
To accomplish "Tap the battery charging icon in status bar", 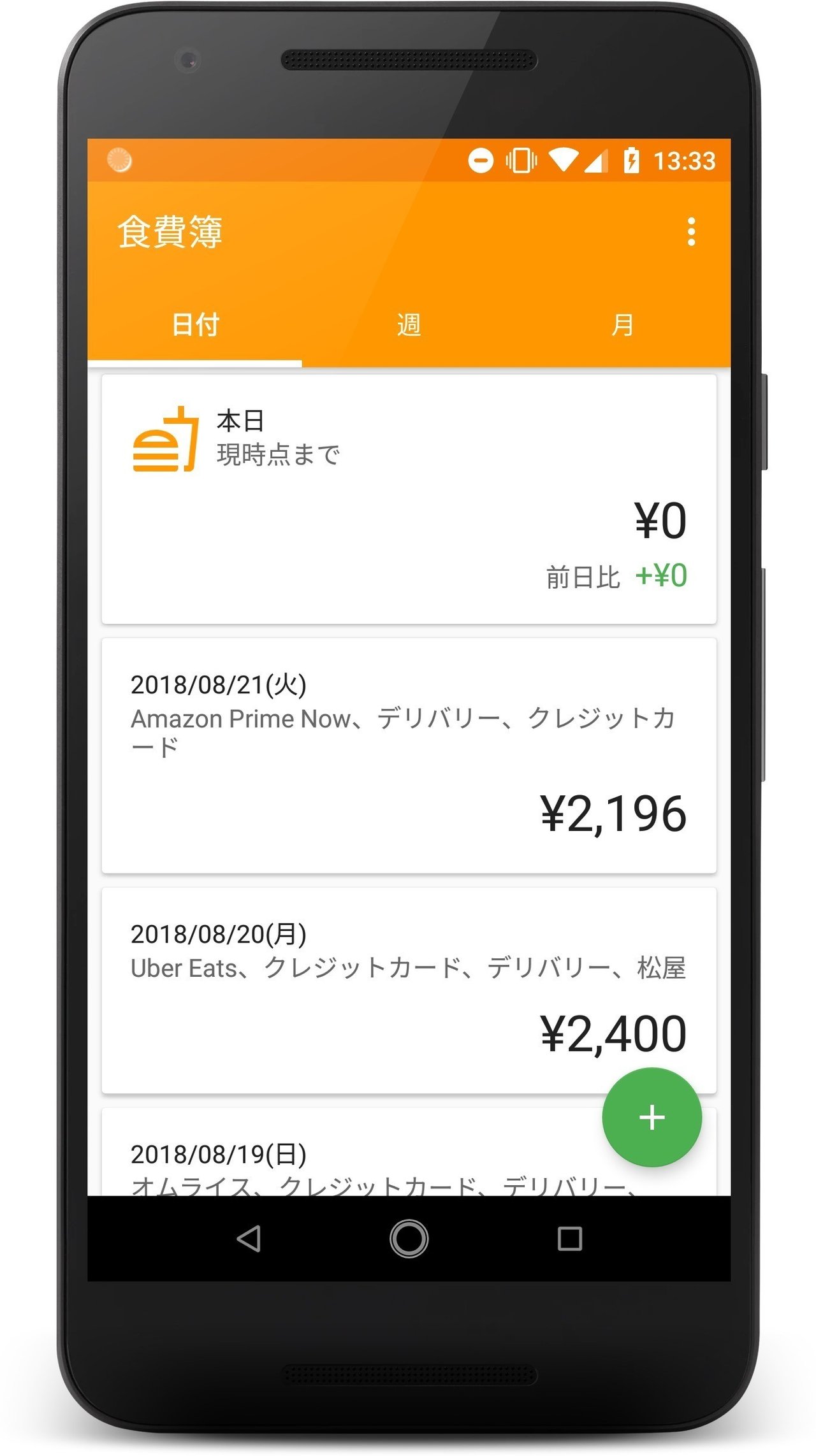I will (631, 161).
